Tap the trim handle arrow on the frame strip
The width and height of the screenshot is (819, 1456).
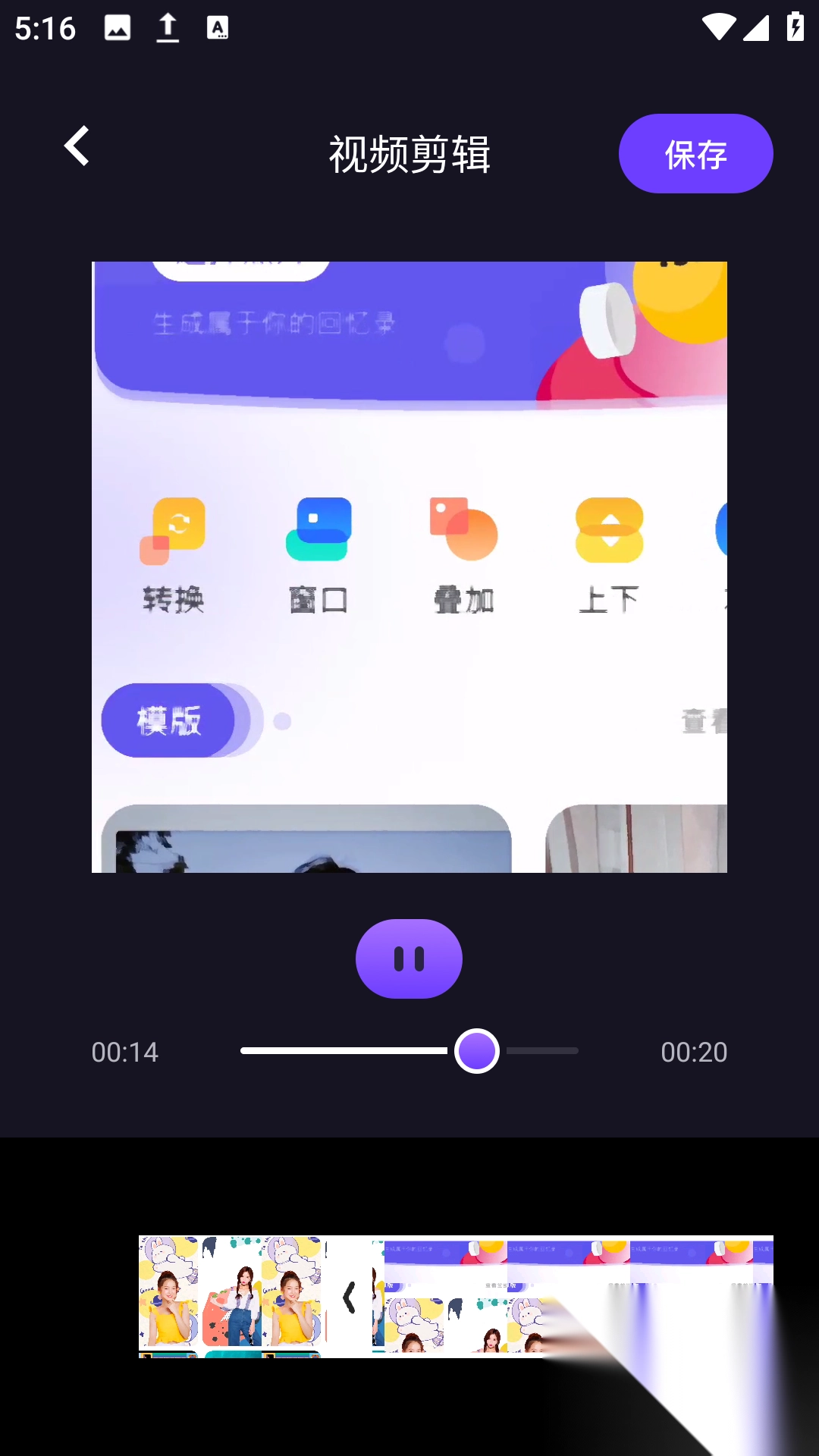click(x=350, y=1298)
